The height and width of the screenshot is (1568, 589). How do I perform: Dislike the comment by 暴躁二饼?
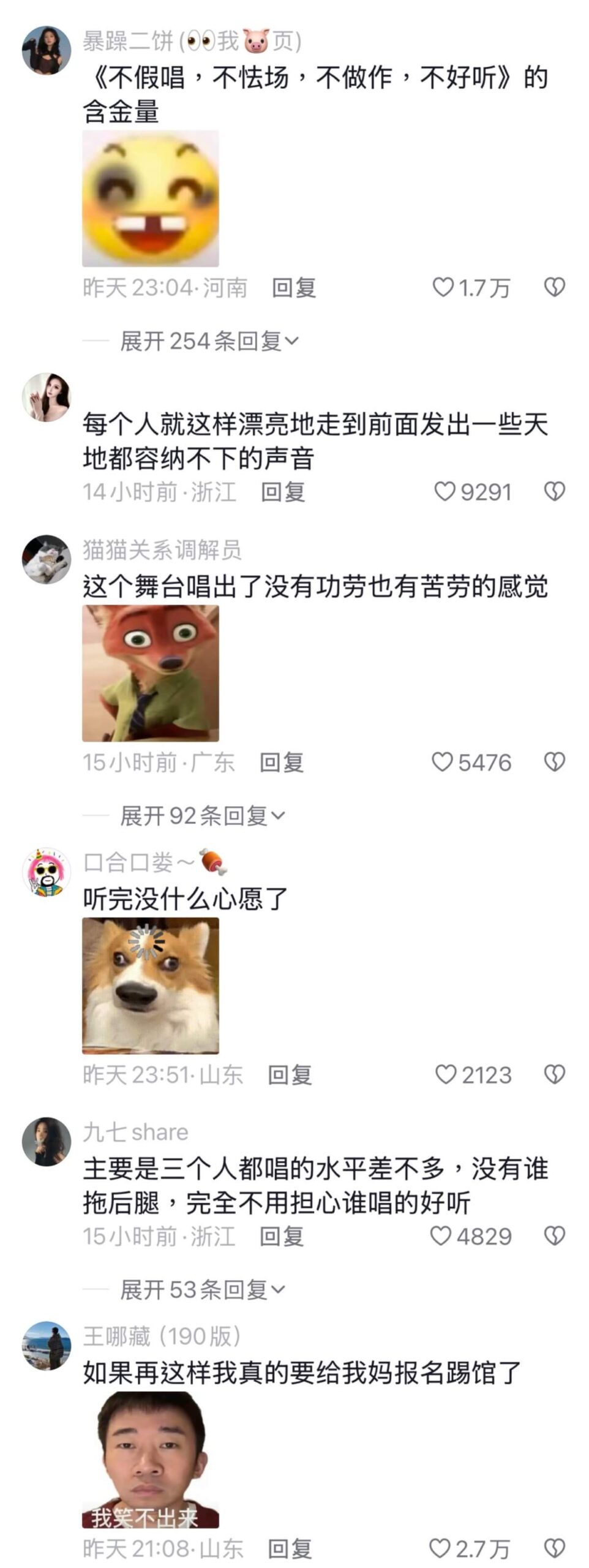(x=555, y=287)
